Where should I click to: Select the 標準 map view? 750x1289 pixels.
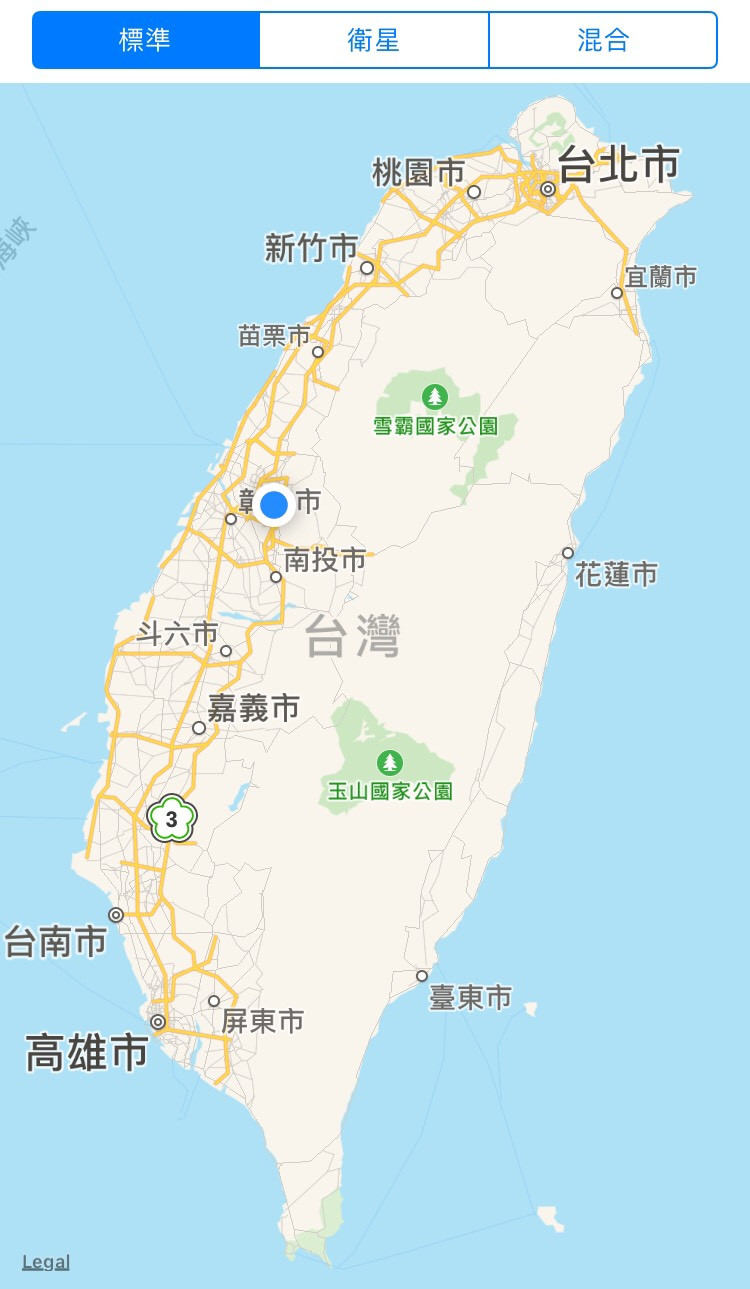tap(146, 40)
